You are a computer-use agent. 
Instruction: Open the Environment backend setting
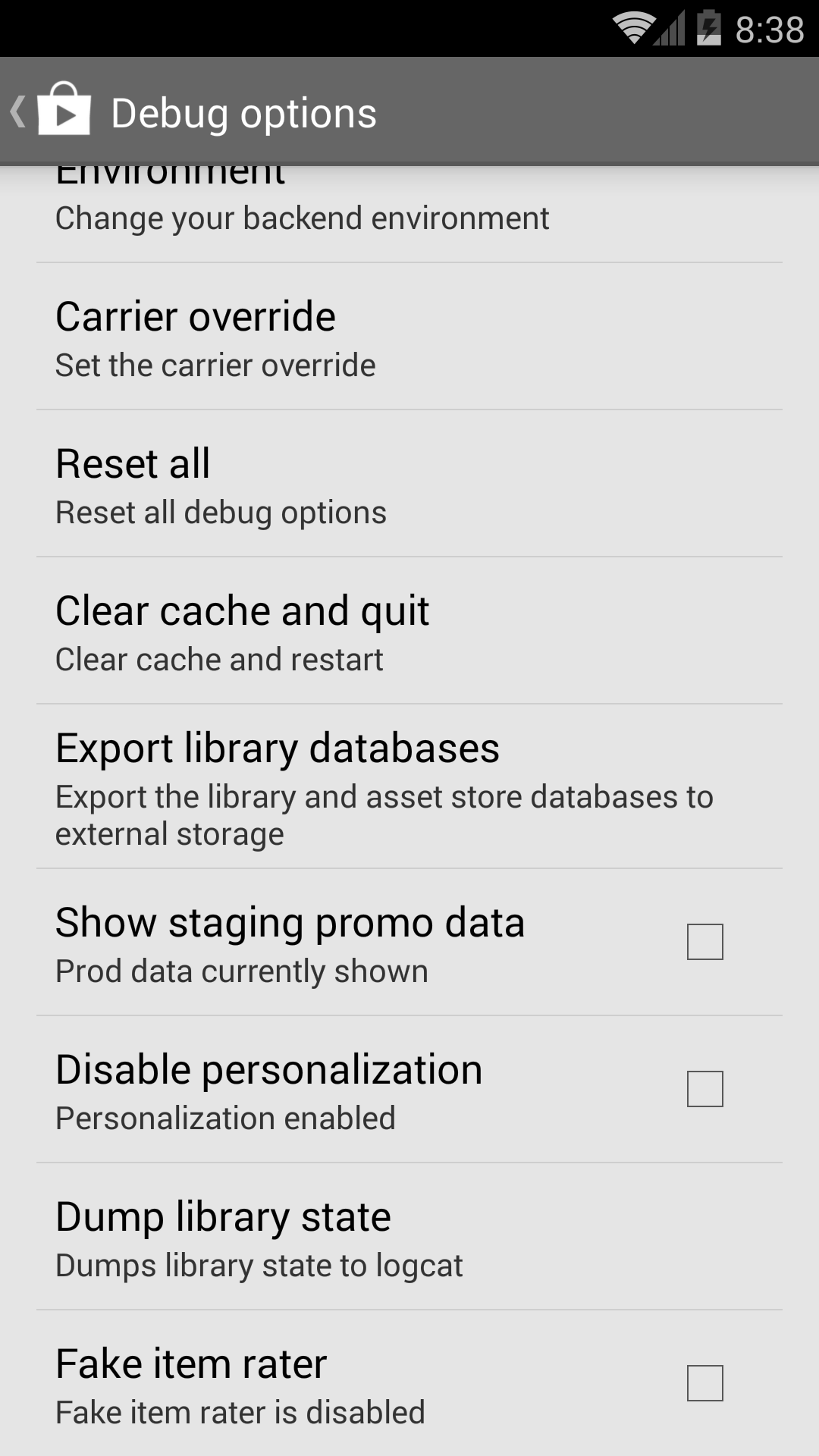tap(409, 214)
